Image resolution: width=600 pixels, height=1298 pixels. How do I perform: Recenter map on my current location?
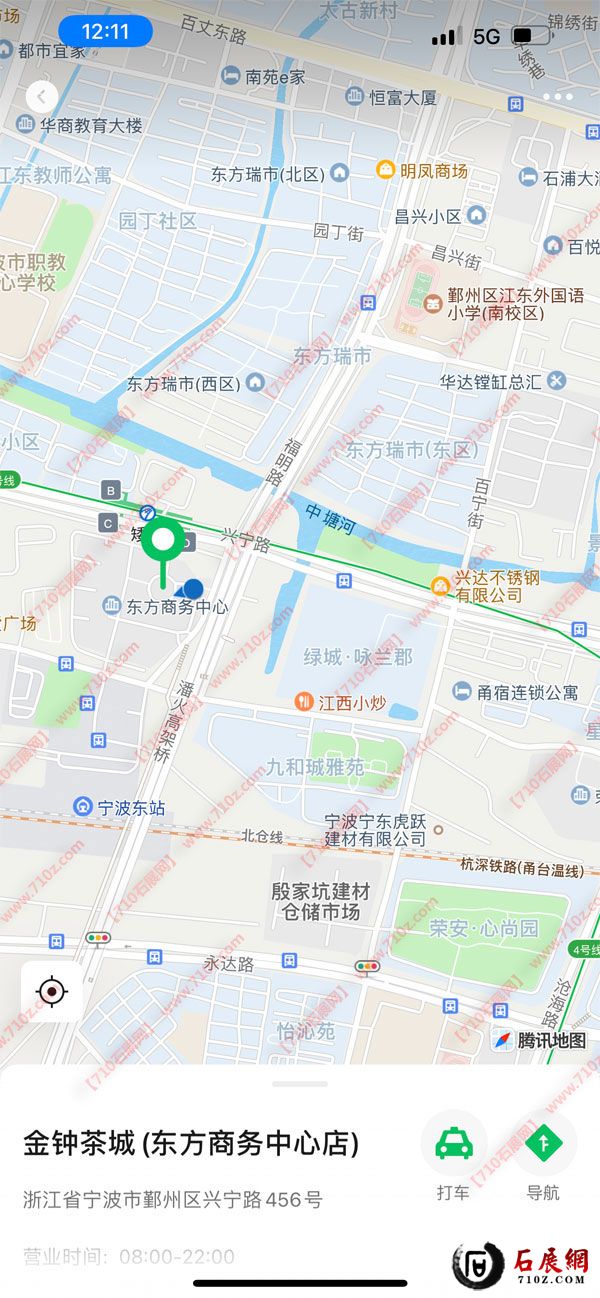click(x=52, y=992)
